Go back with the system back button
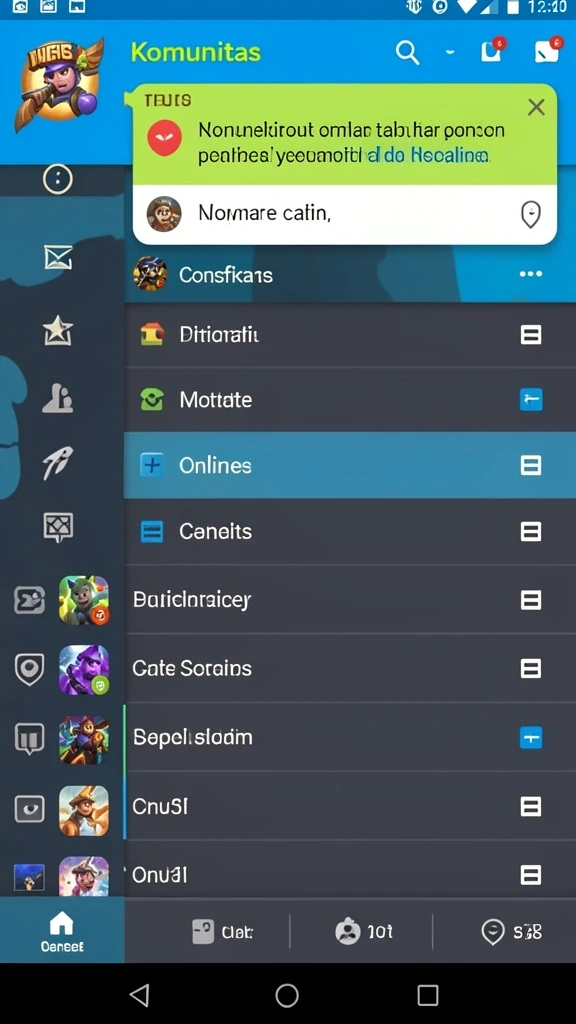 (140, 995)
